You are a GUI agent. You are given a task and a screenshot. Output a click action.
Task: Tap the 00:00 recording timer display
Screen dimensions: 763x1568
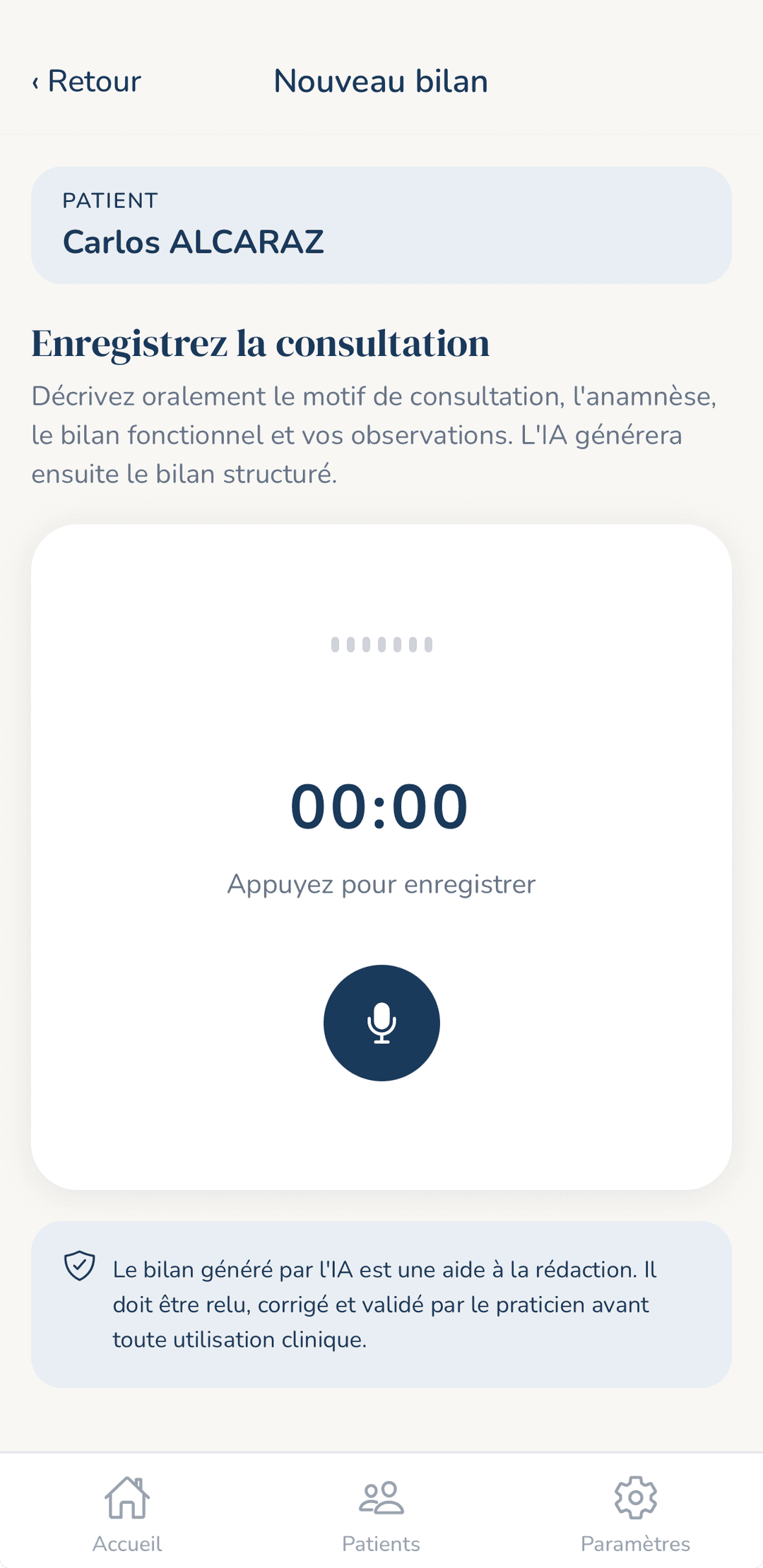[x=381, y=805]
